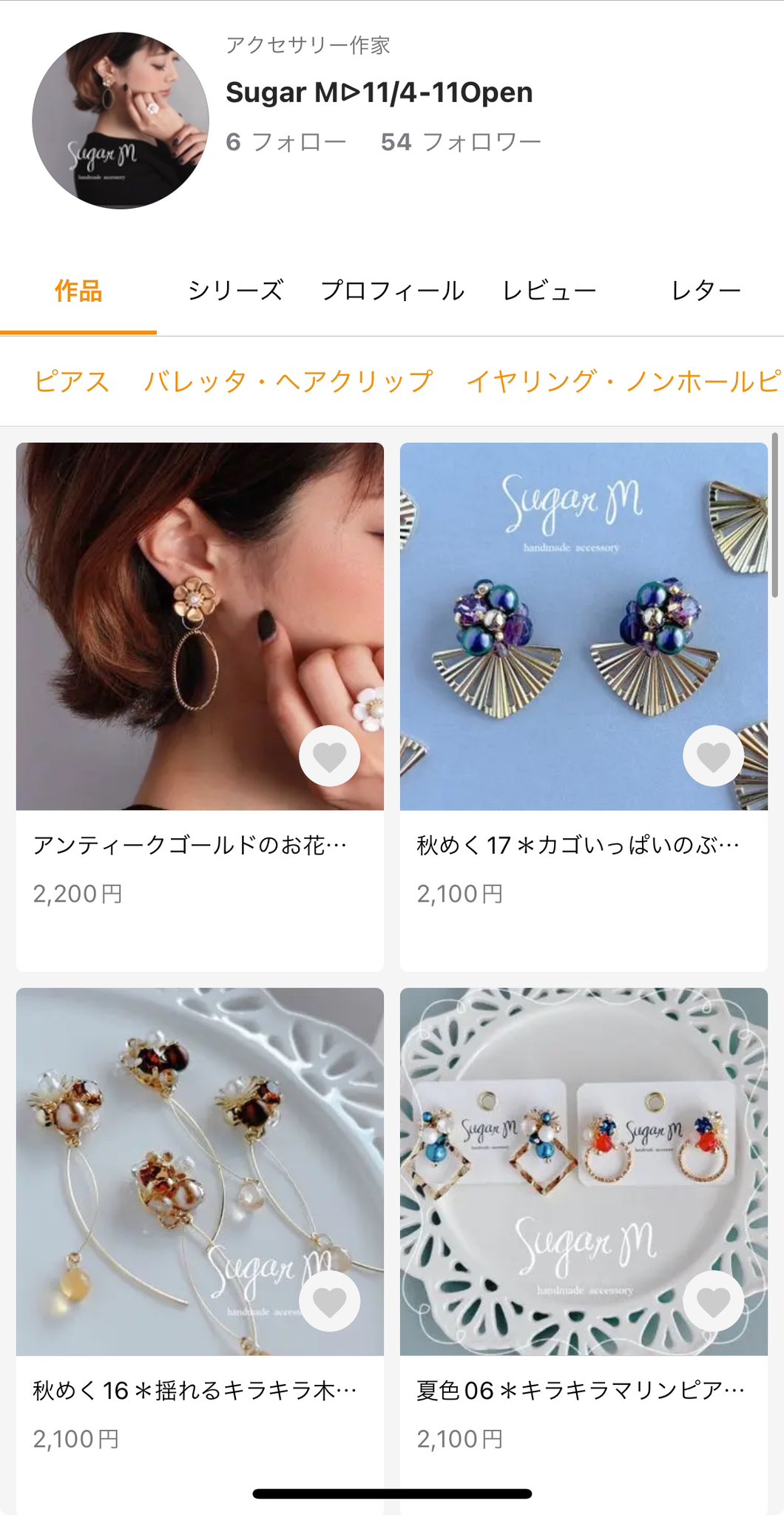Viewport: 784px width, 1515px height.
Task: Add 夏色06 item to favorites
Action: pos(714,1301)
